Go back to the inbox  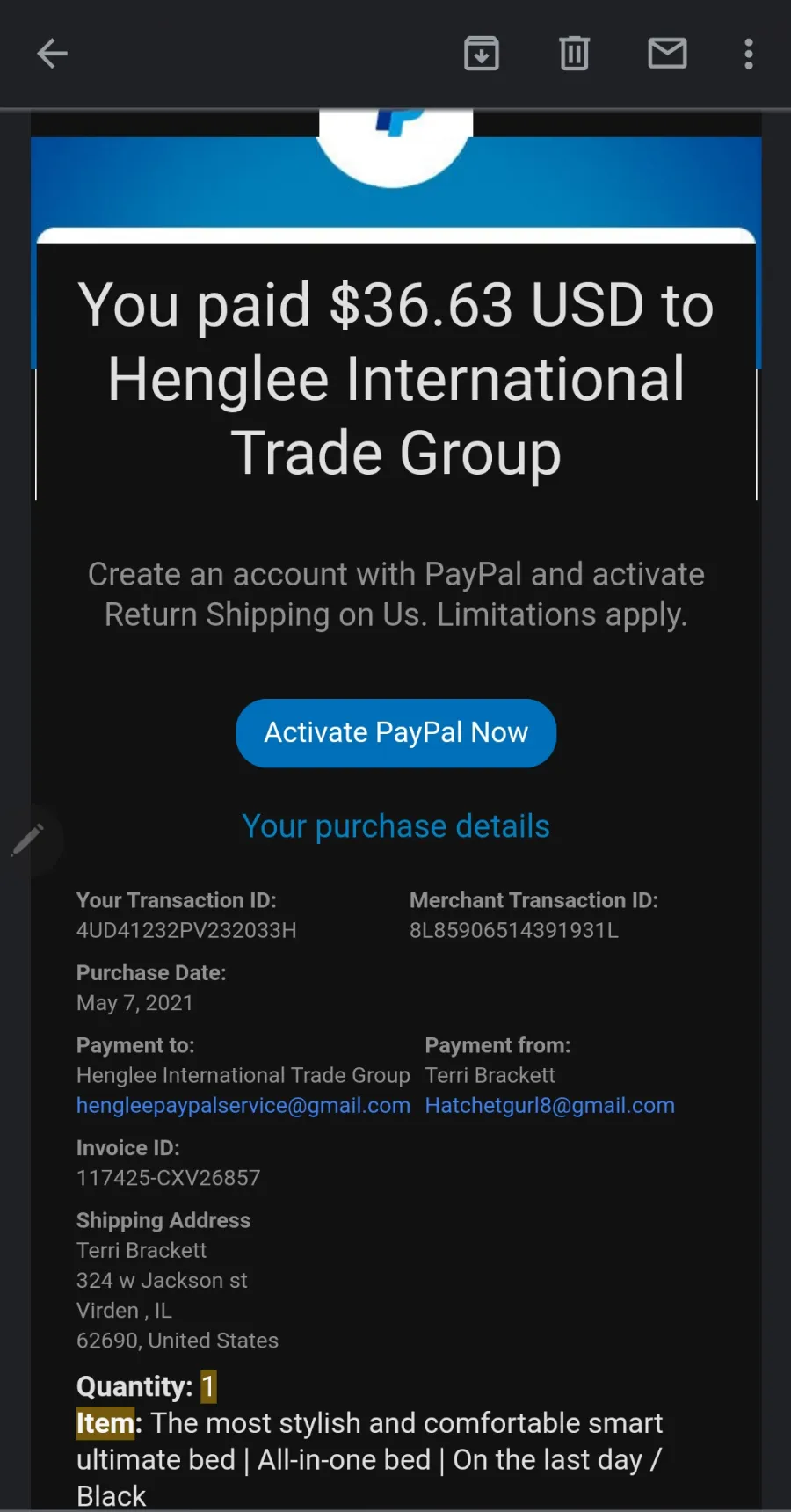(52, 54)
